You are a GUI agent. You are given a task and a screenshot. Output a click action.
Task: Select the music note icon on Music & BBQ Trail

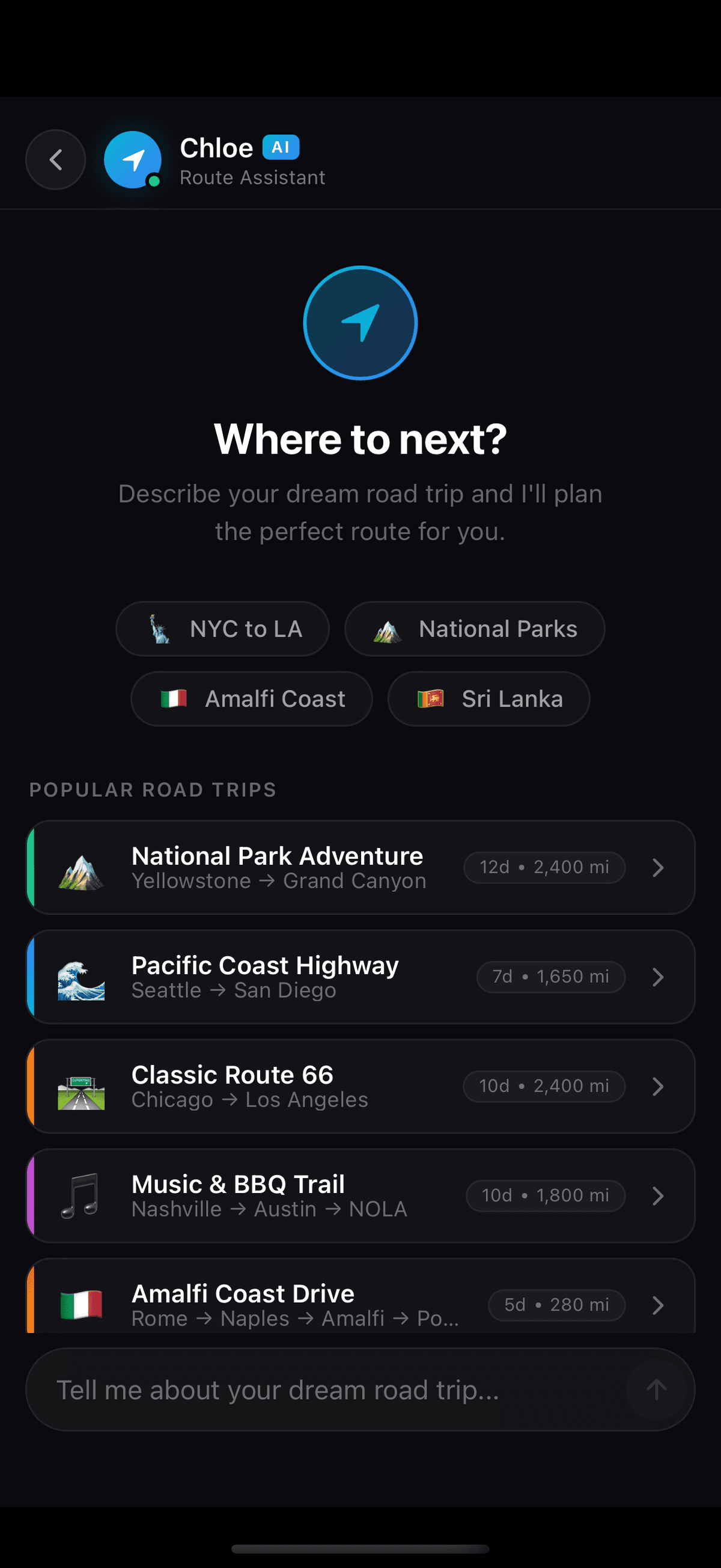tap(81, 1195)
